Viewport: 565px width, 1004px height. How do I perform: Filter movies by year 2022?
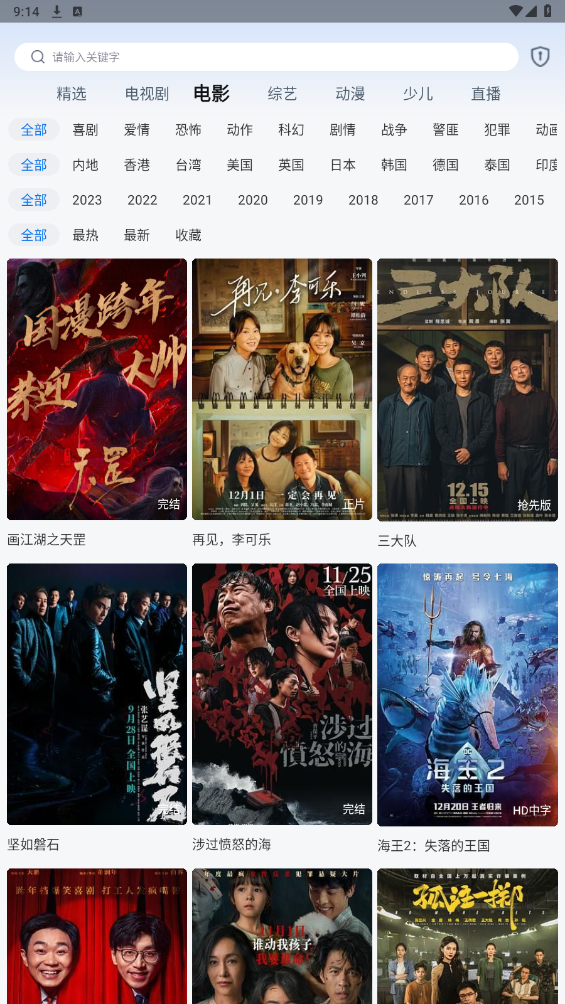[142, 200]
